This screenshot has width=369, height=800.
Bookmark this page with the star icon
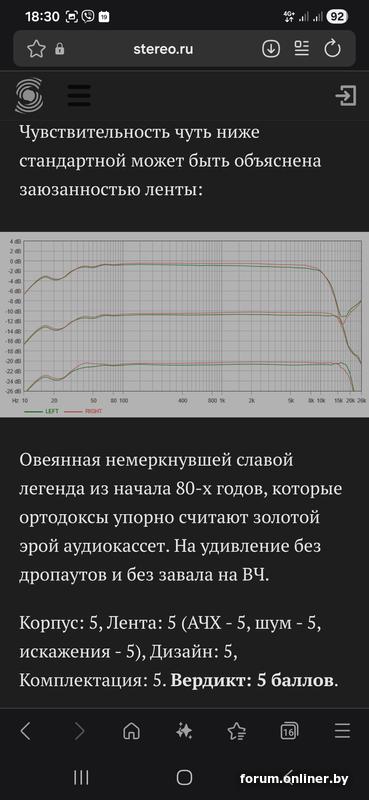click(36, 49)
